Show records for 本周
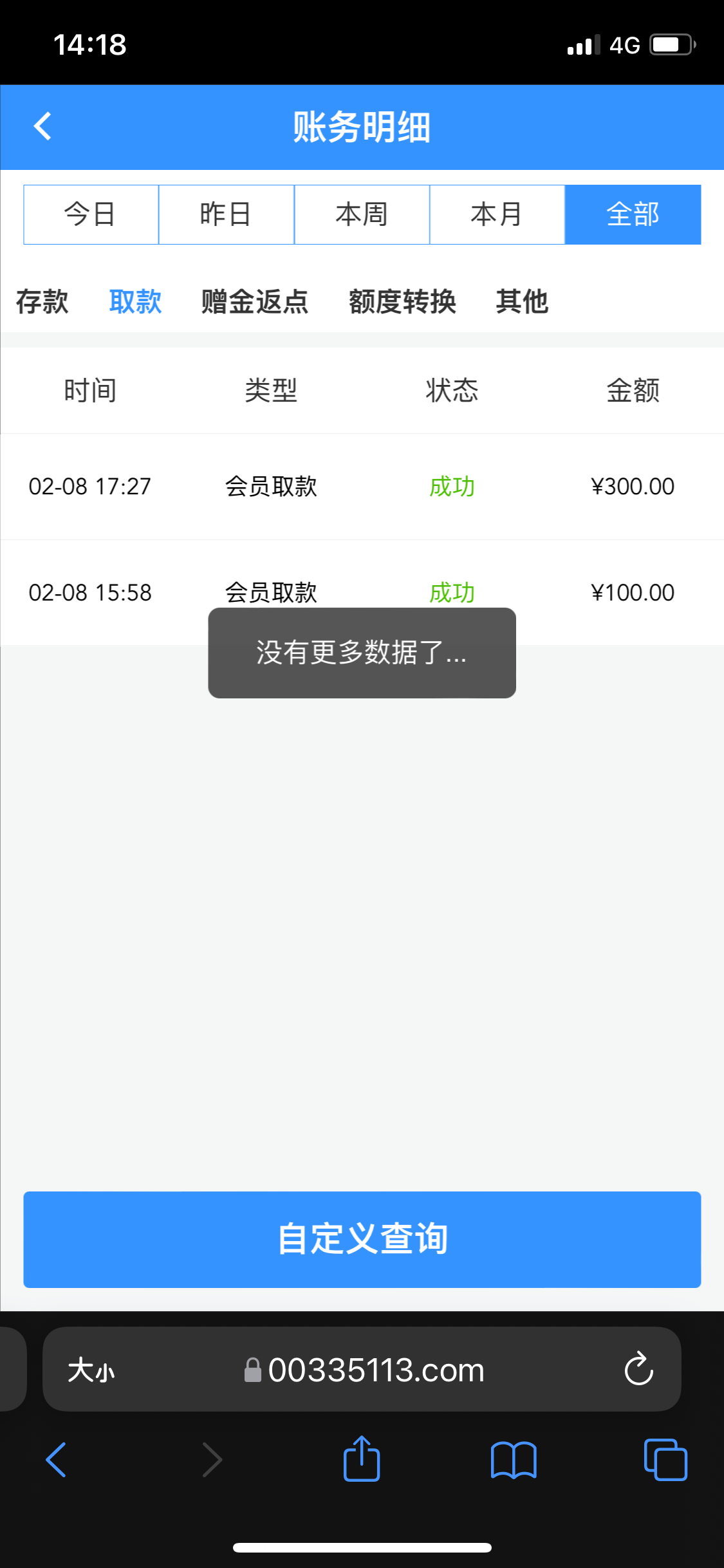The image size is (724, 1568). click(362, 214)
